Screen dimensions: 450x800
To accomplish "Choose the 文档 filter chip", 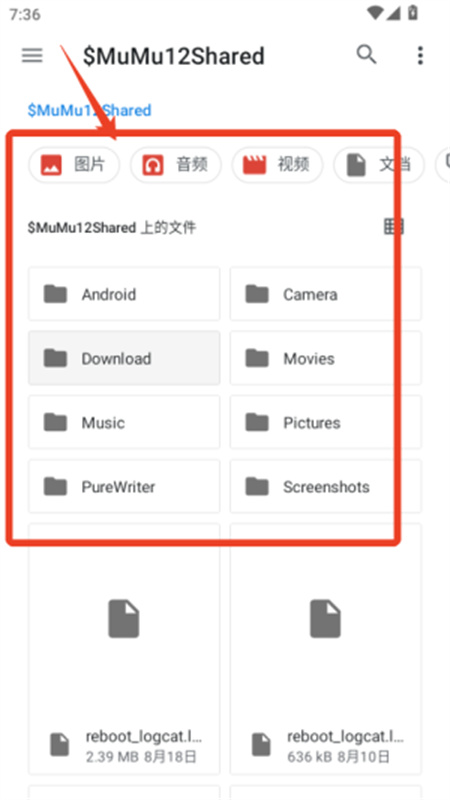I will [x=379, y=165].
